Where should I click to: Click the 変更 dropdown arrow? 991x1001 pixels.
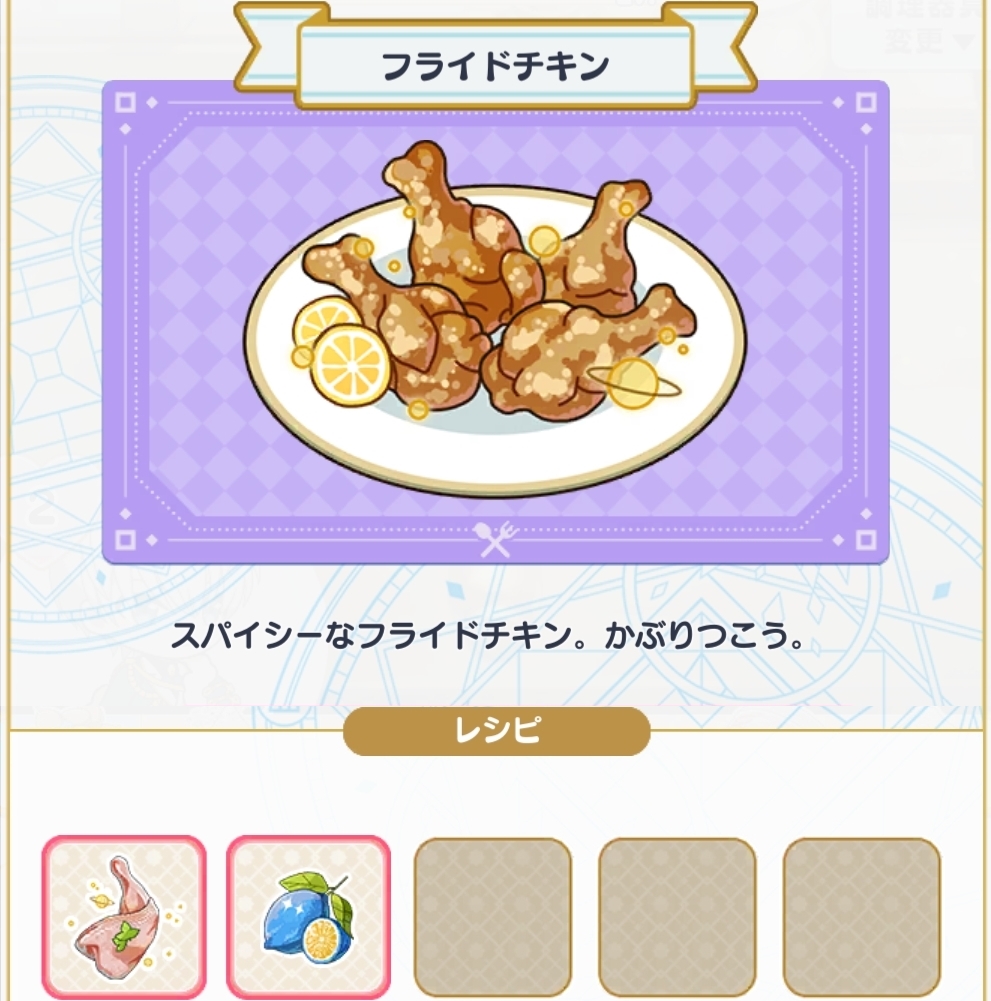962,41
